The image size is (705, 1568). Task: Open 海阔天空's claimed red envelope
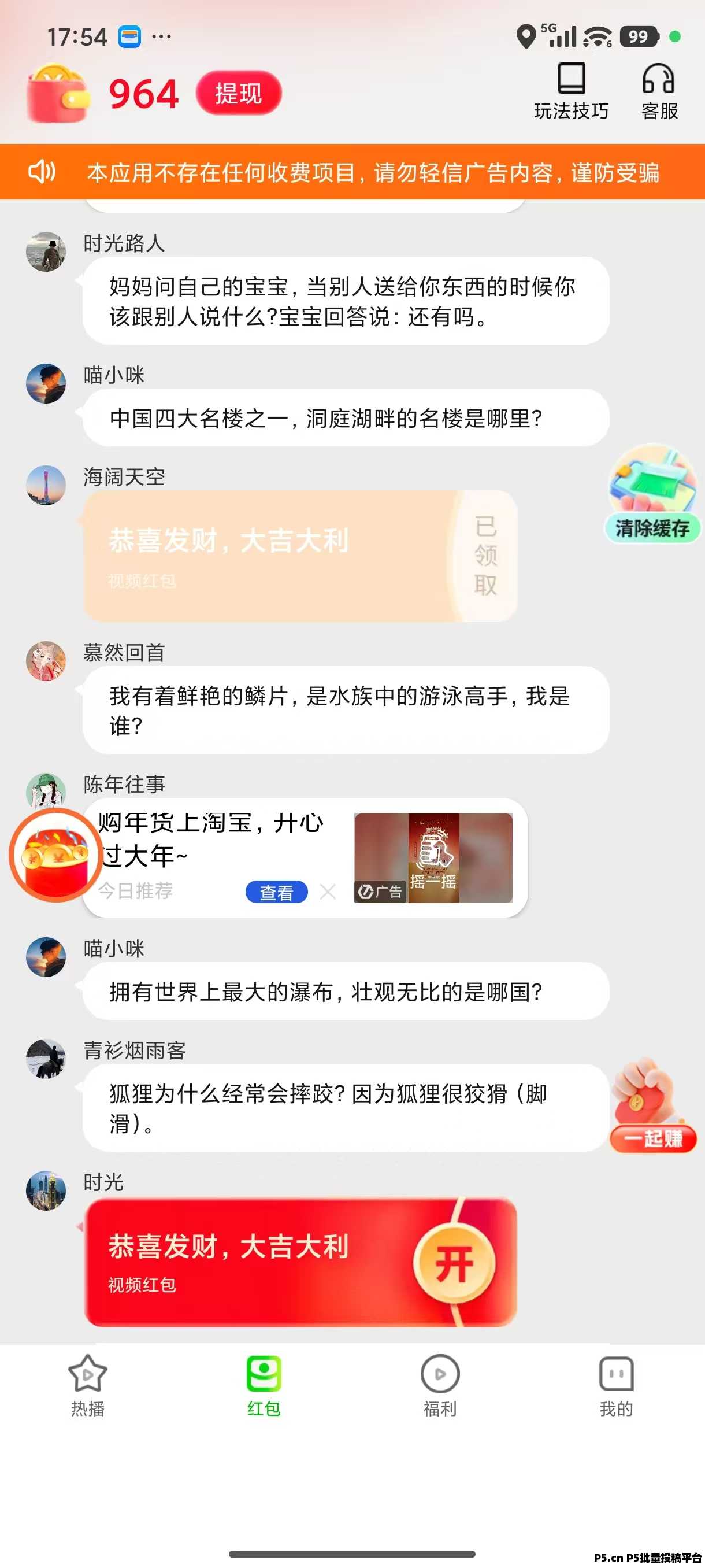(x=300, y=556)
